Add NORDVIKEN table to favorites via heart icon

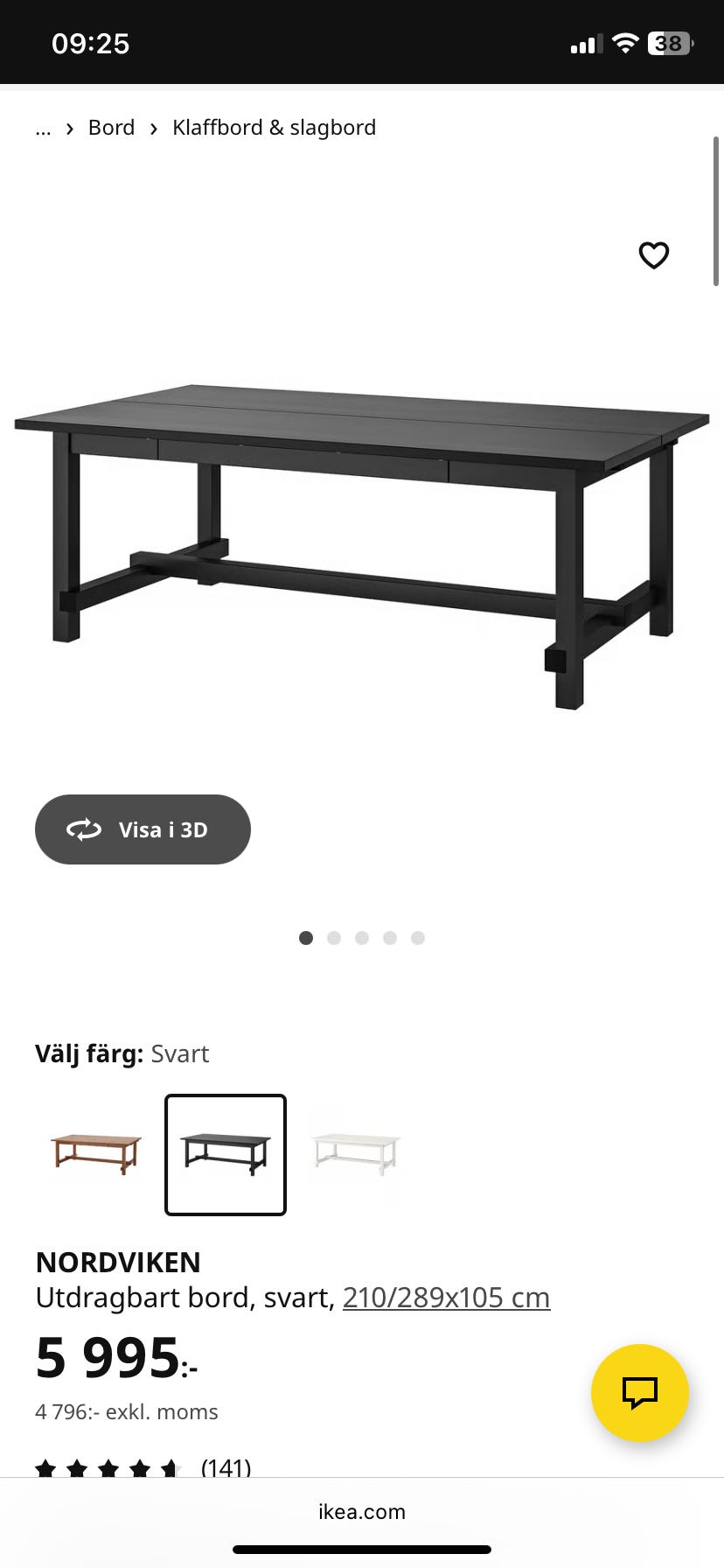654,255
